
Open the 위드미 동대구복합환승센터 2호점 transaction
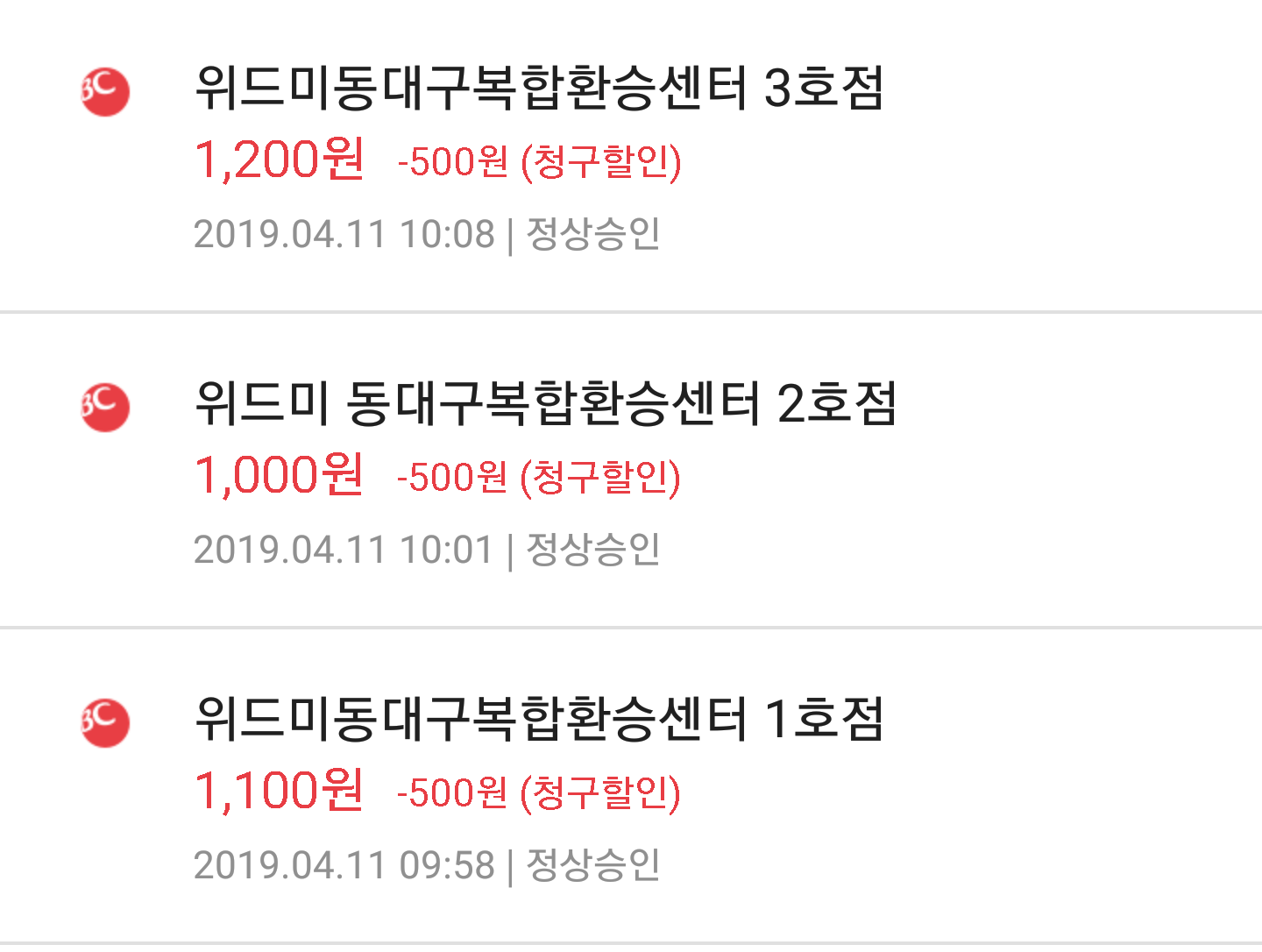545,404
